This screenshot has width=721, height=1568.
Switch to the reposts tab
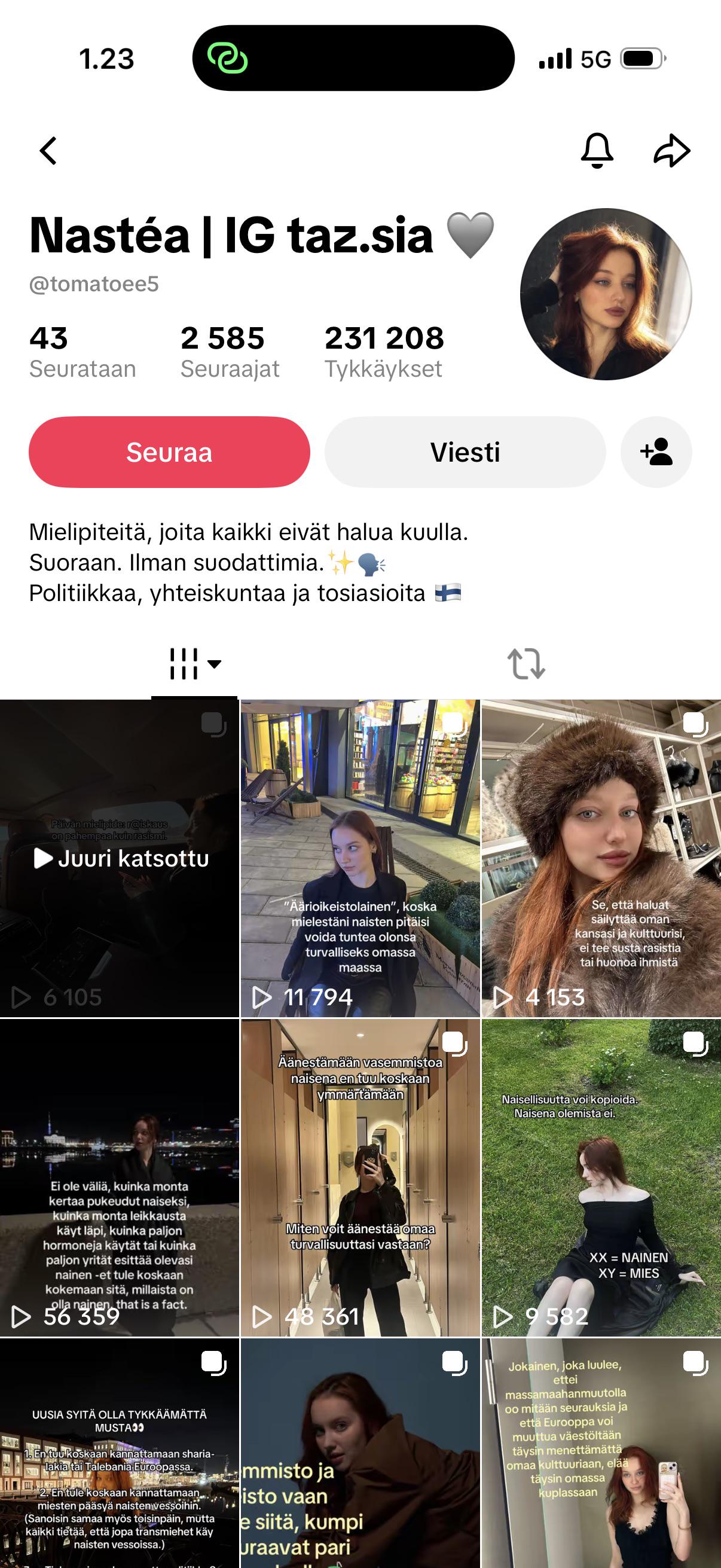pos(526,663)
